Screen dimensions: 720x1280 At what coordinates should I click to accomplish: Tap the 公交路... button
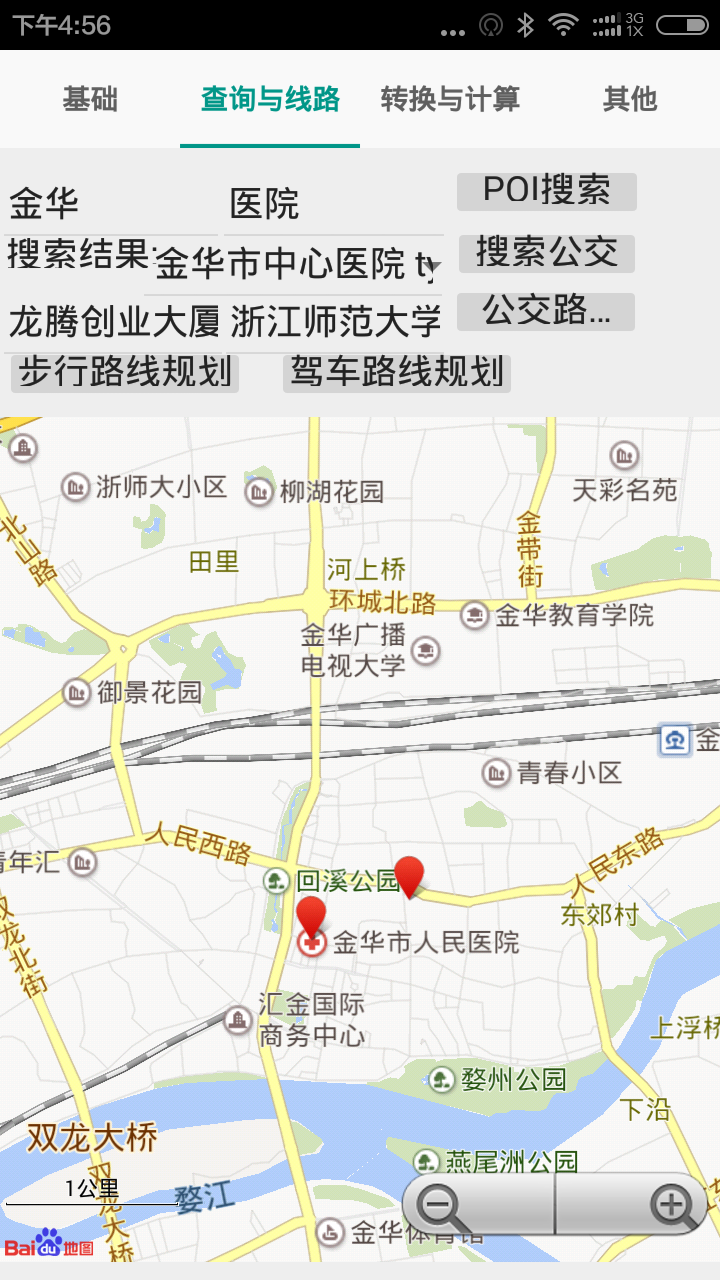547,312
